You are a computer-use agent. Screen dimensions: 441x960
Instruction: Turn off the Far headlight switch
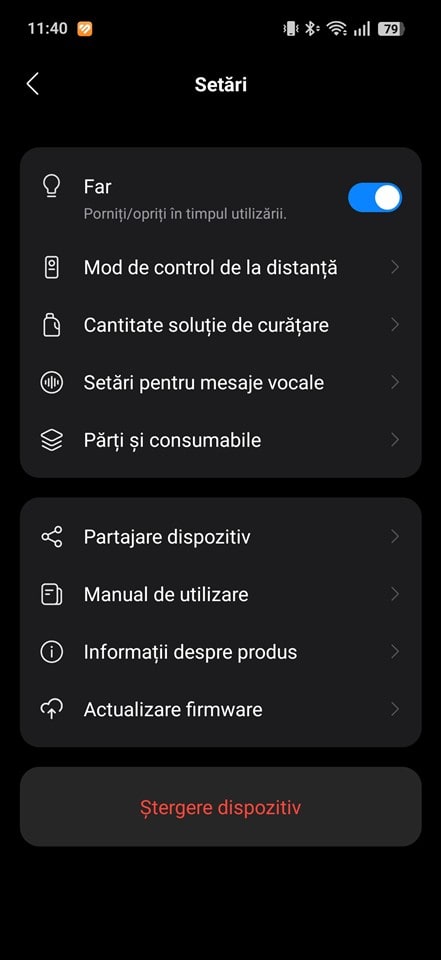(x=375, y=198)
